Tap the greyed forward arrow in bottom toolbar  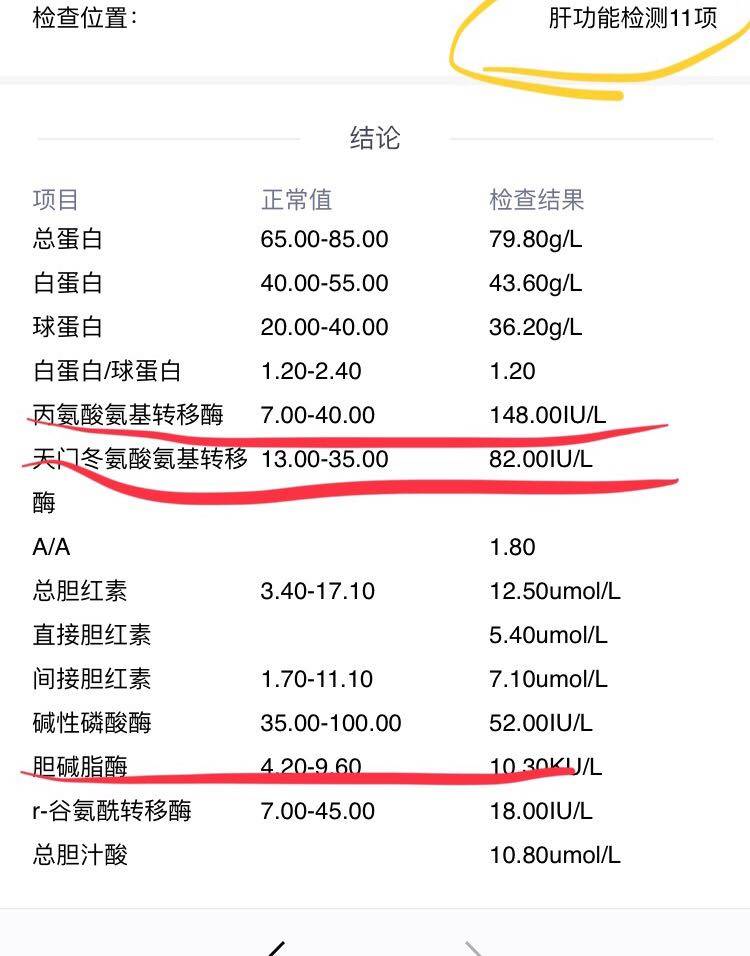pos(474,948)
